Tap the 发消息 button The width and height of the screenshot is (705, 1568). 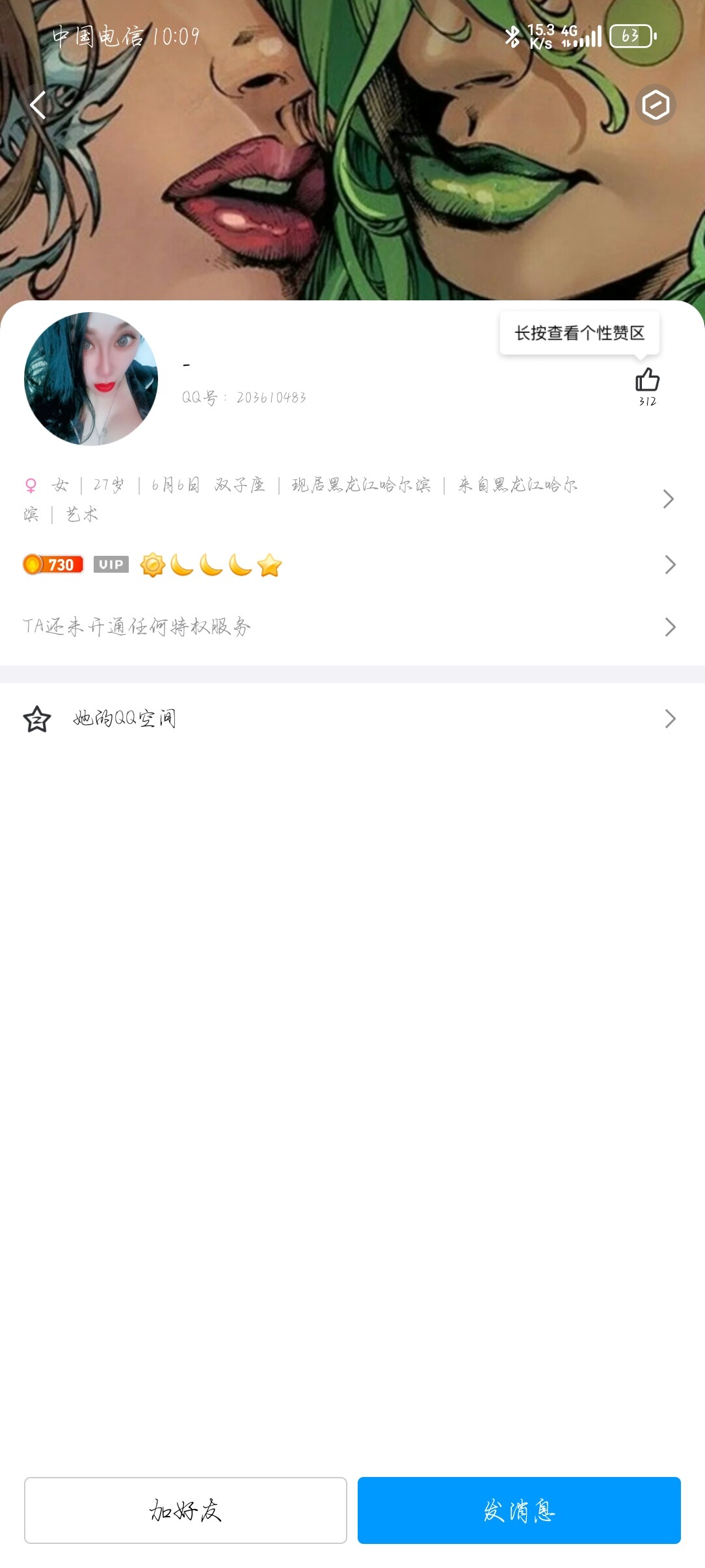click(x=519, y=1510)
